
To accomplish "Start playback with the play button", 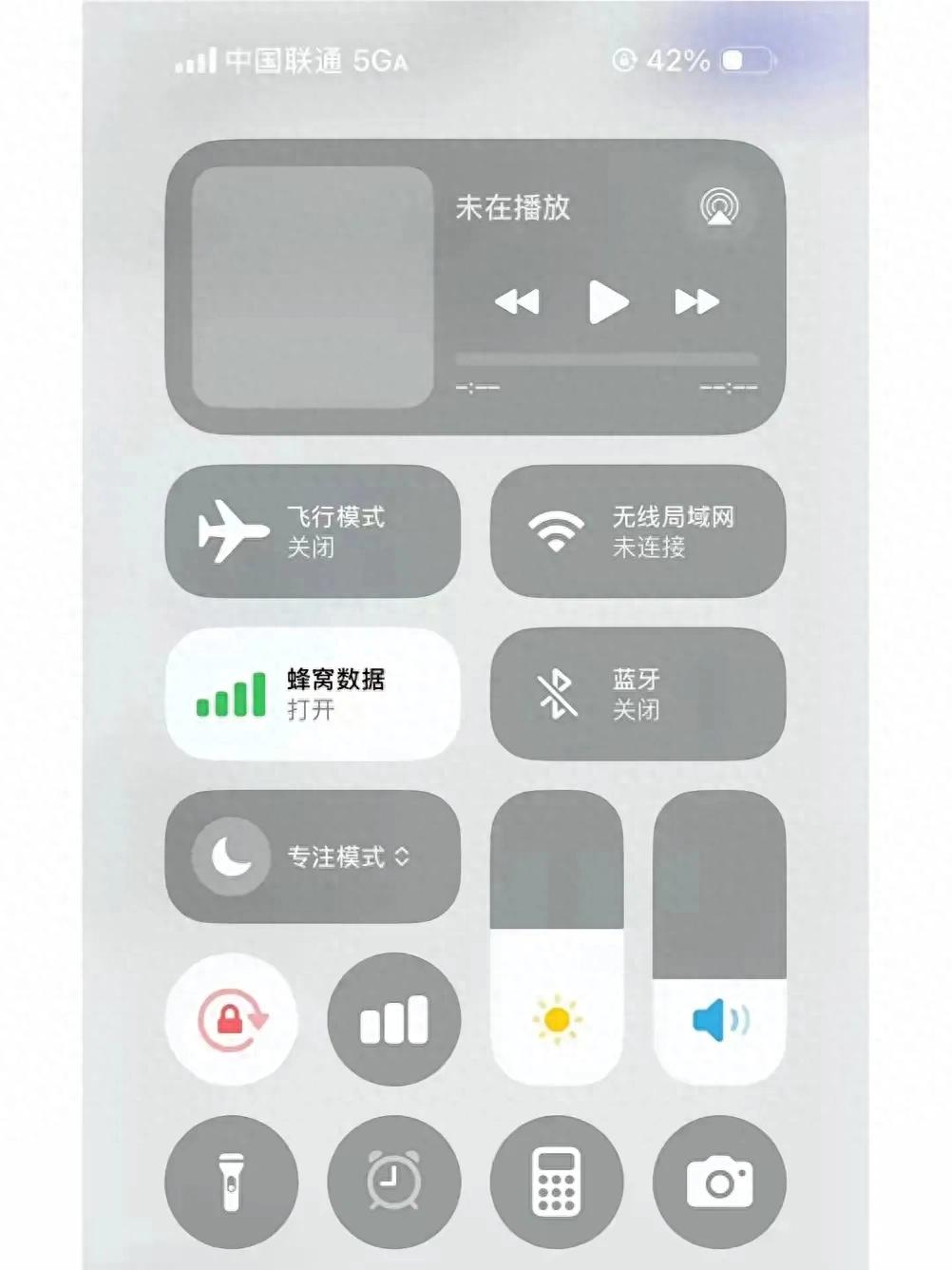I will [x=607, y=302].
